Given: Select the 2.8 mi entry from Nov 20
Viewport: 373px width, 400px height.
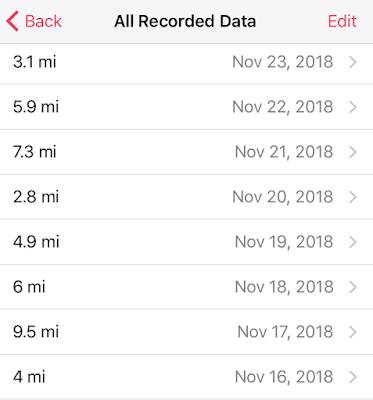Looking at the screenshot, I should pyautogui.click(x=186, y=197).
